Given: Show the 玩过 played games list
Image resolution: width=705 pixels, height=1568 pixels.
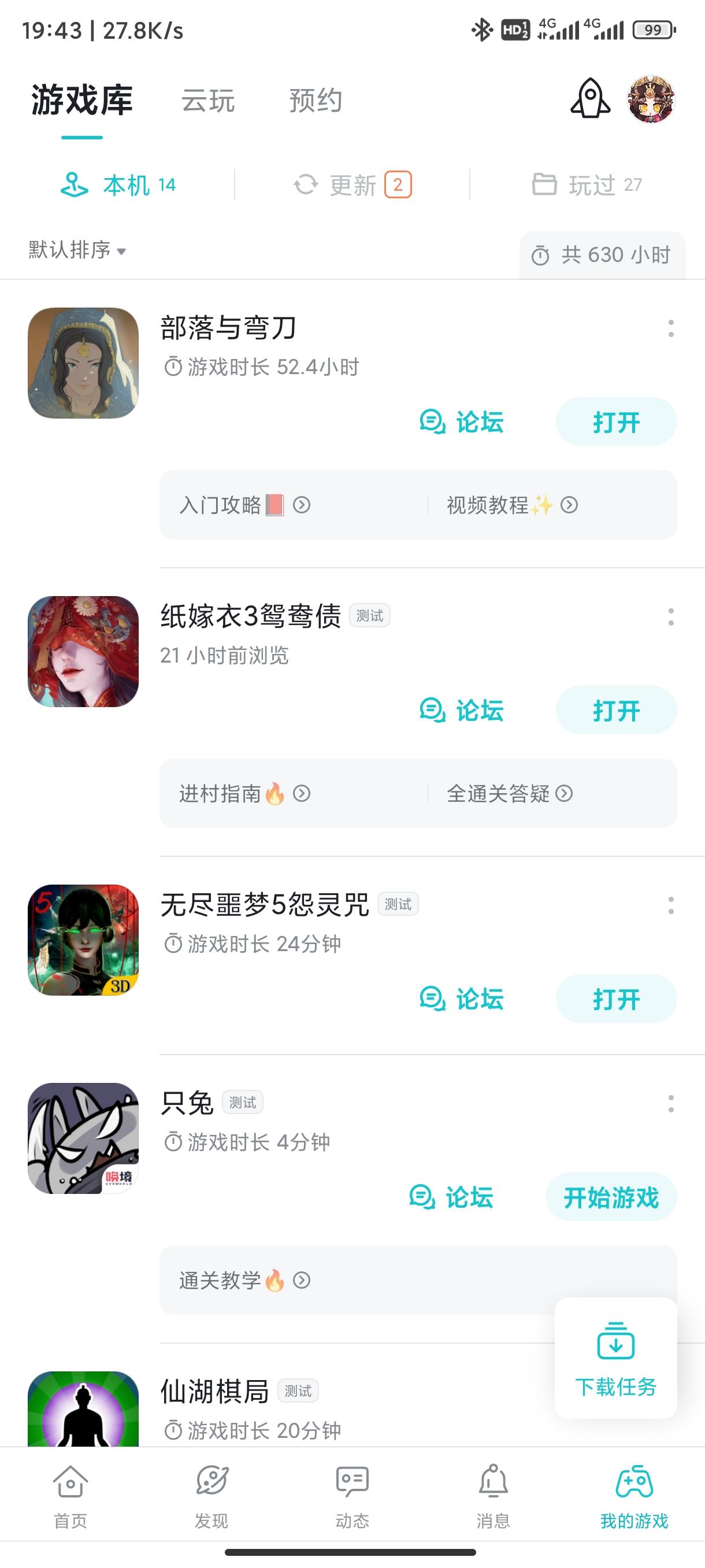Looking at the screenshot, I should [587, 185].
